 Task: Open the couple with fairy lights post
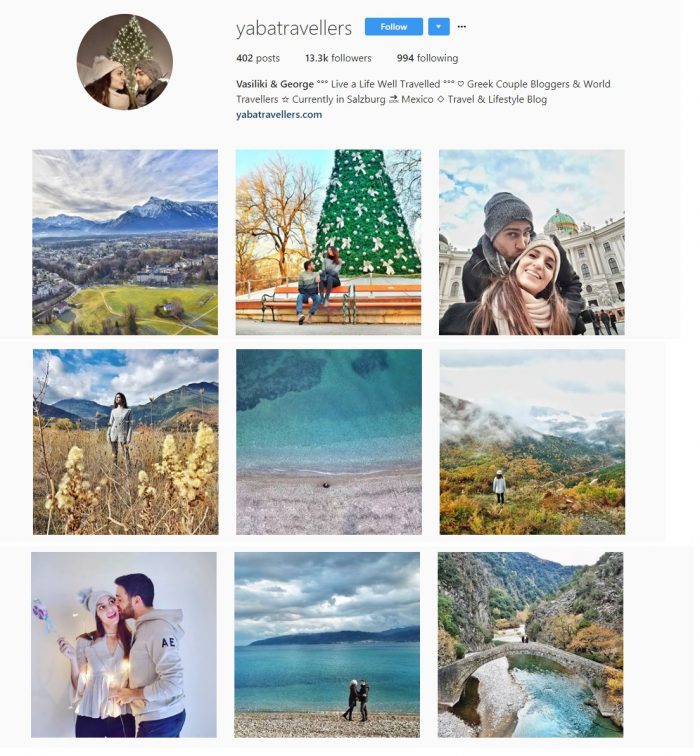tap(124, 644)
